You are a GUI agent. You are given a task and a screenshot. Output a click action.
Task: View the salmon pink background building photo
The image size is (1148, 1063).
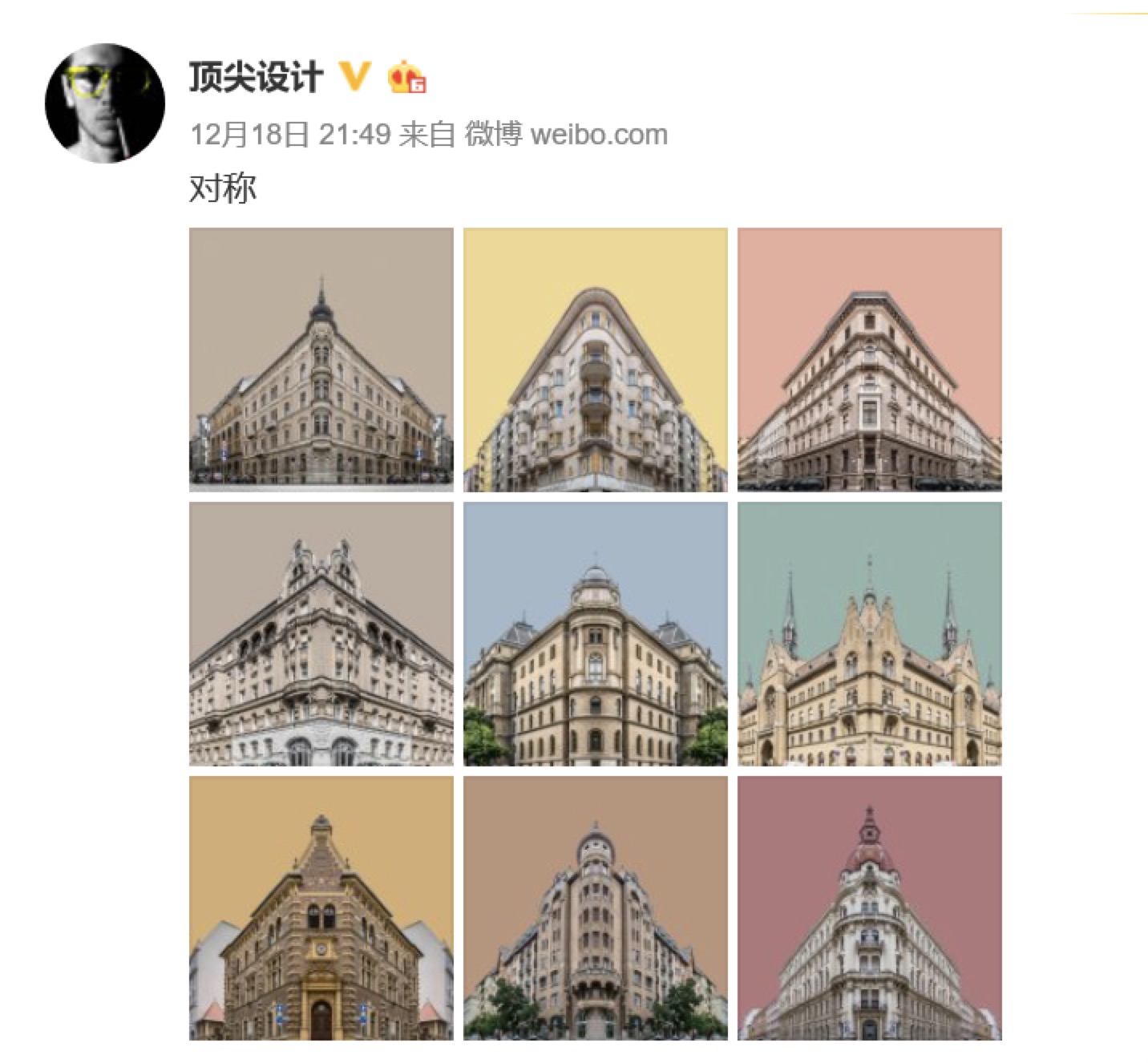[x=870, y=360]
